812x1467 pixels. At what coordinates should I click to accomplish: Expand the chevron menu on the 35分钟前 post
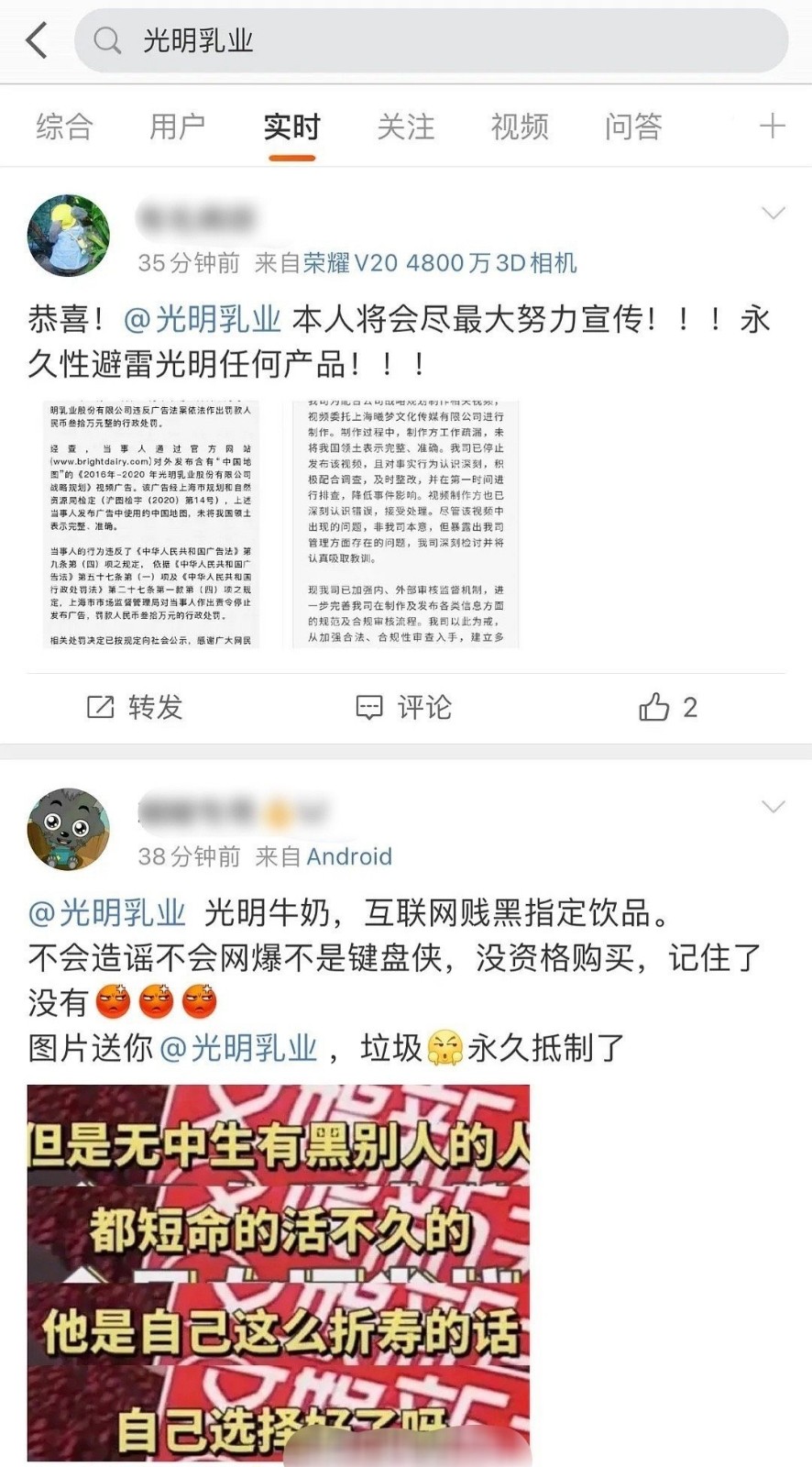pos(774,214)
